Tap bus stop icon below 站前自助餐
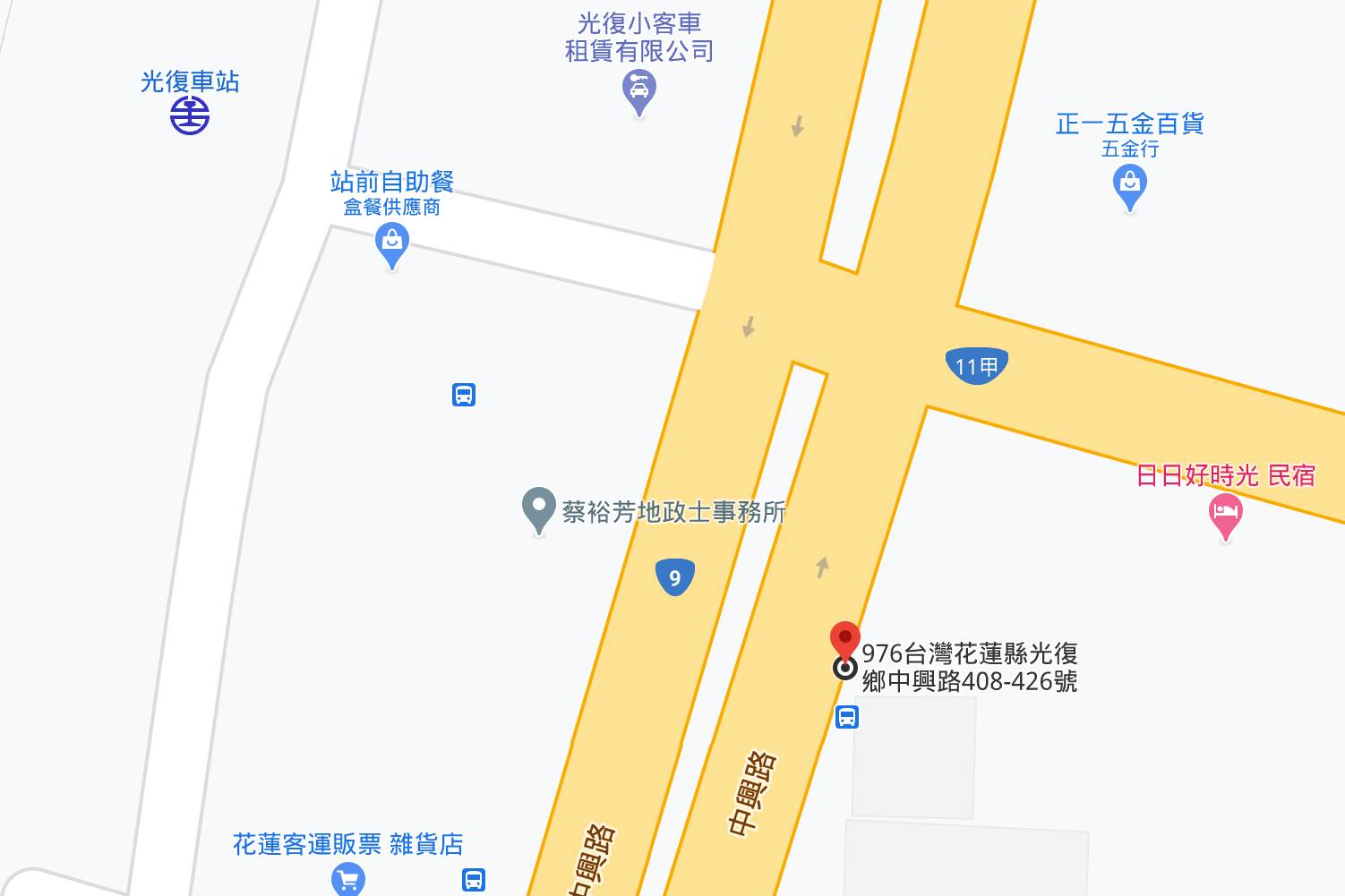This screenshot has height=896, width=1345. 464,395
